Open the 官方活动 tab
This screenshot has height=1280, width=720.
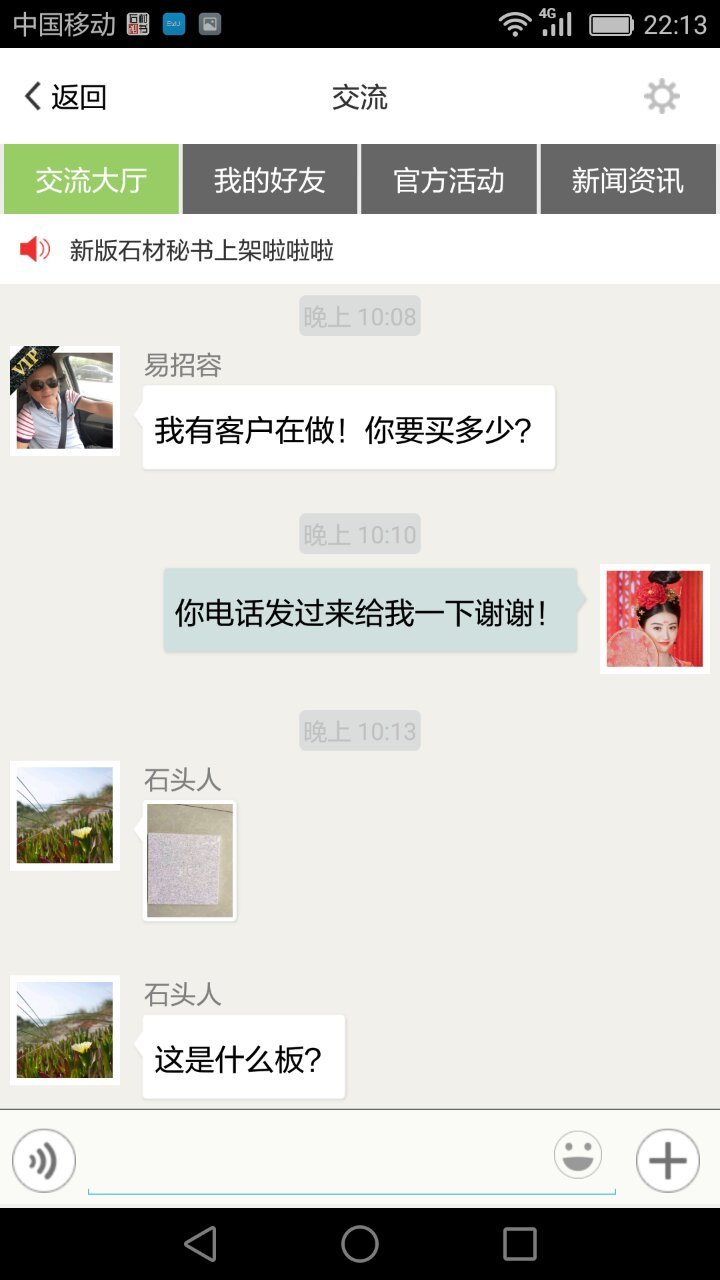tap(448, 179)
